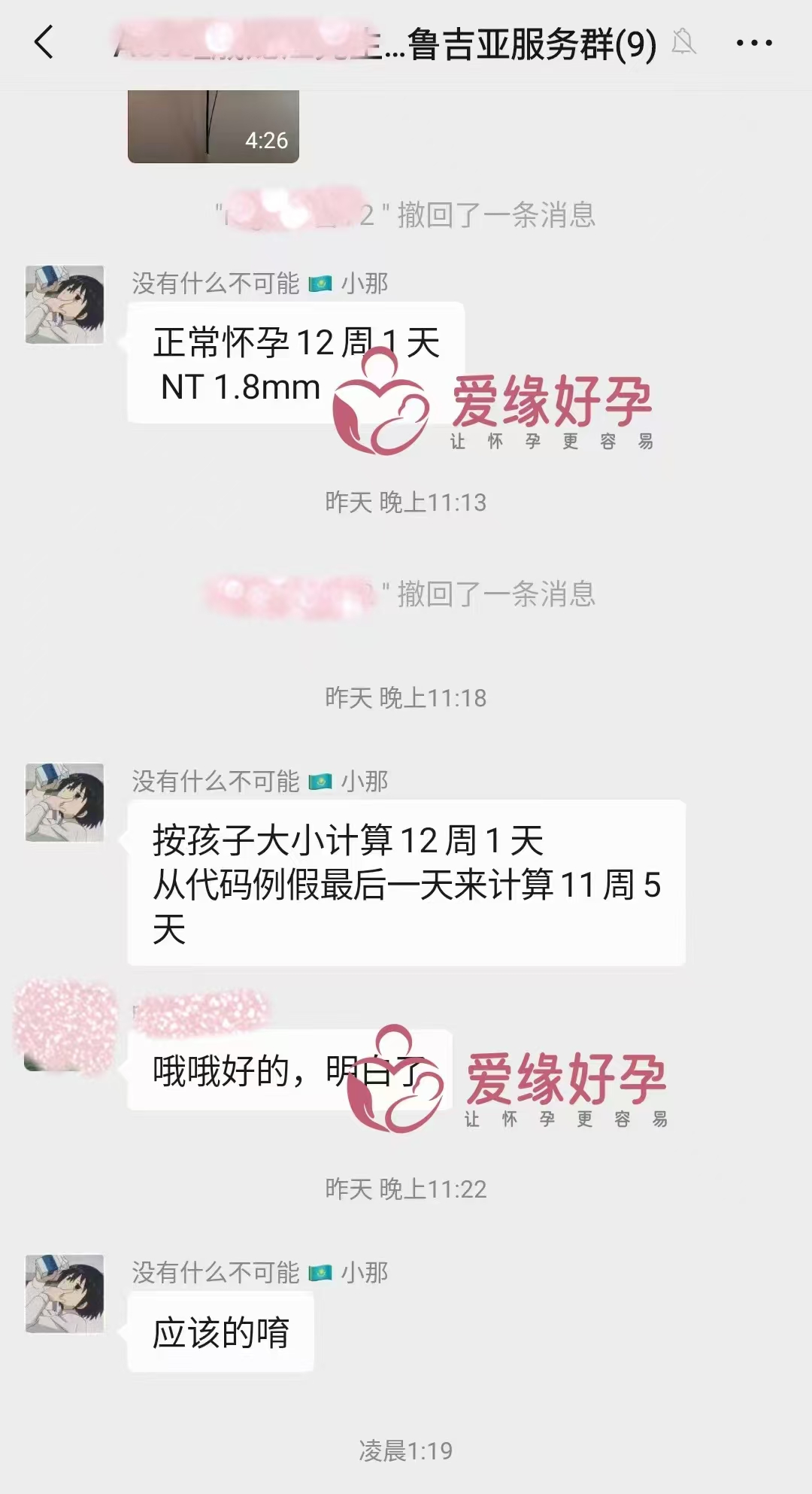Go back from the group chat

(x=44, y=42)
